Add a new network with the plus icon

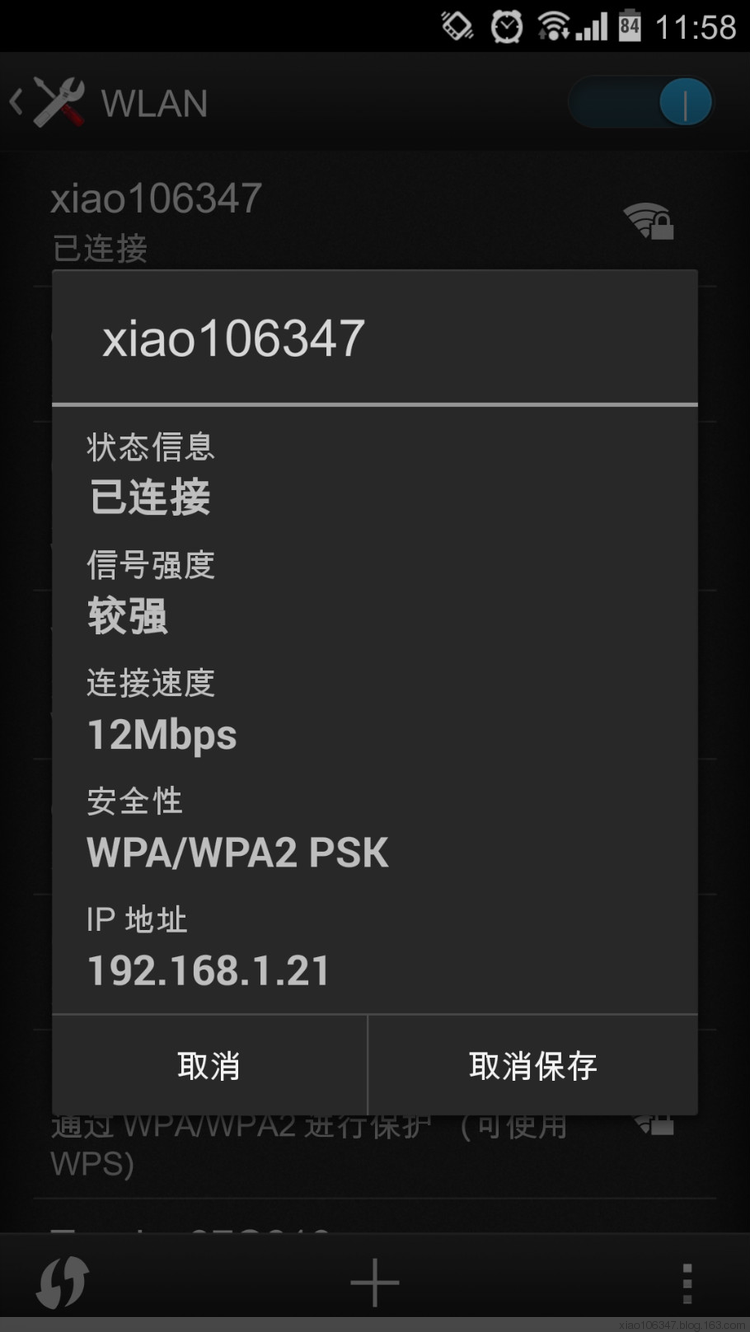374,1283
